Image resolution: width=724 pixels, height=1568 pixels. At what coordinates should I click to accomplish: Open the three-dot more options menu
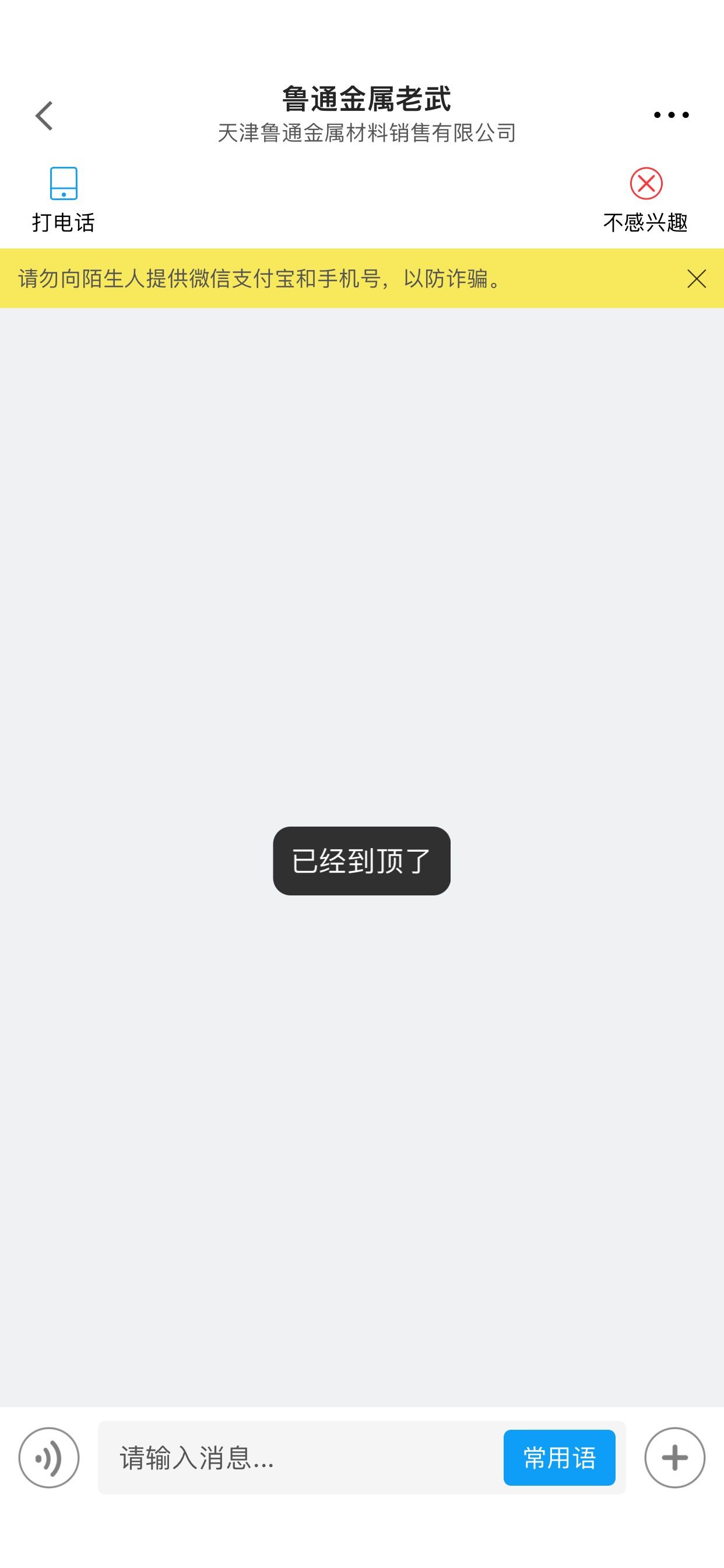click(671, 114)
